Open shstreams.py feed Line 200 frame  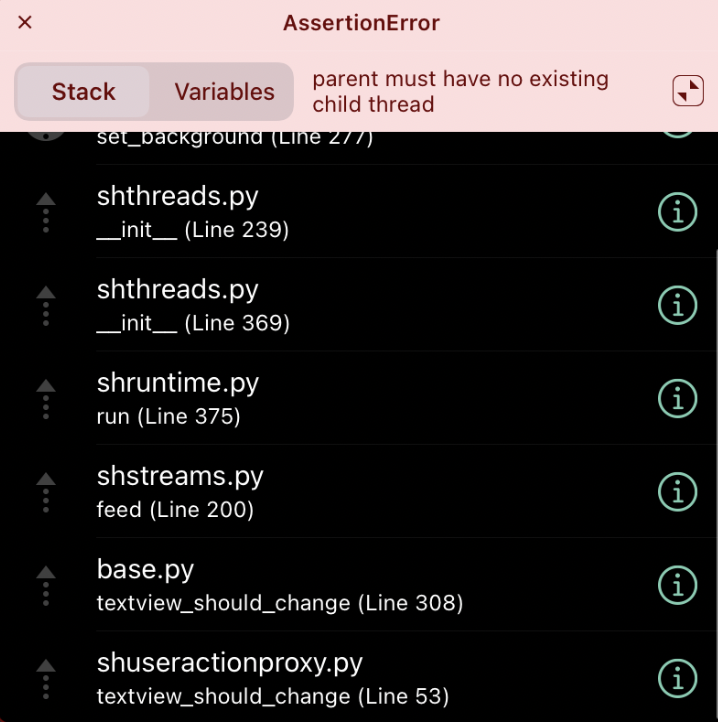[300, 492]
